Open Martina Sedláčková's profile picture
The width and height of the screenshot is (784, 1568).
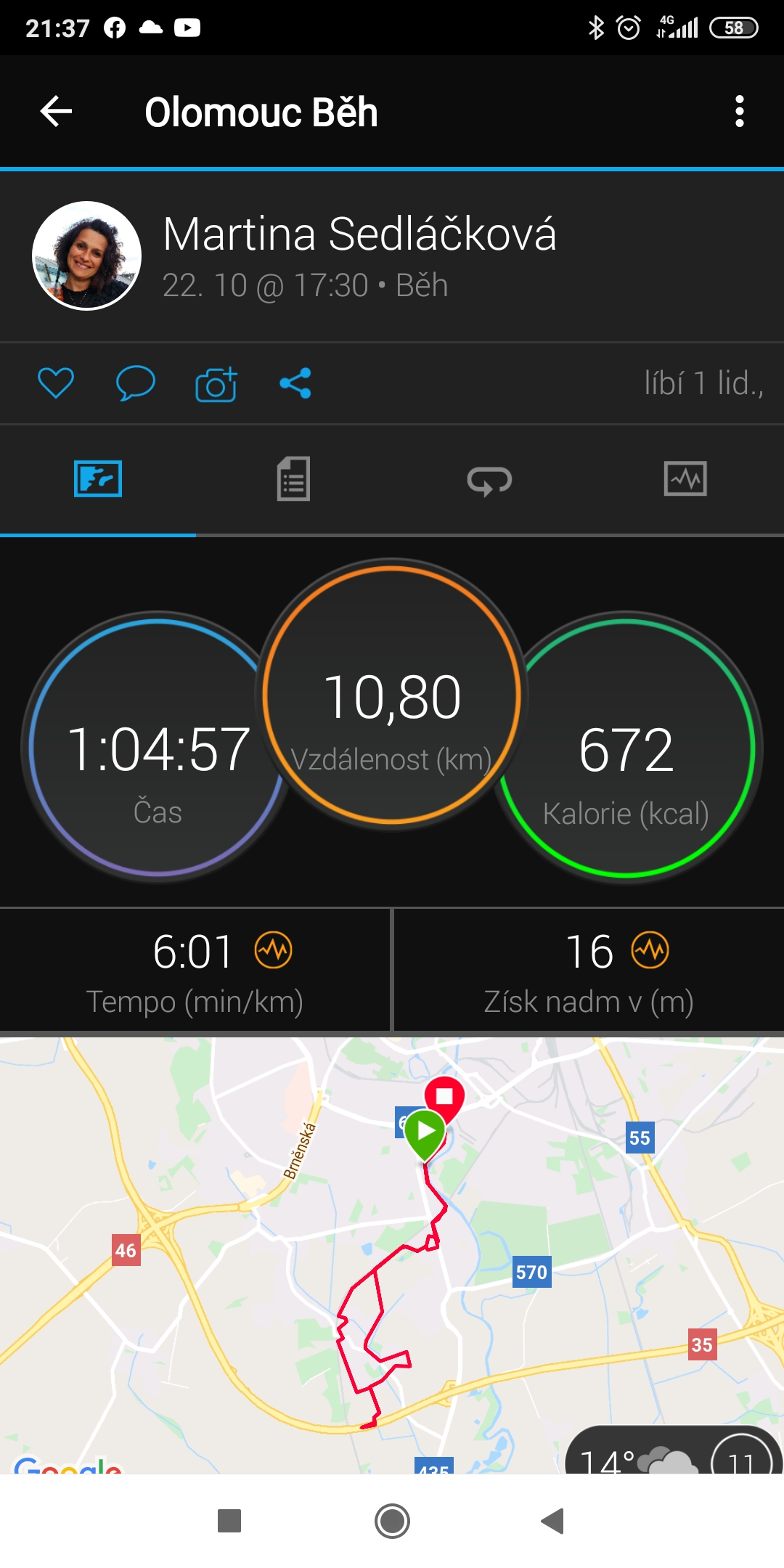[86, 256]
